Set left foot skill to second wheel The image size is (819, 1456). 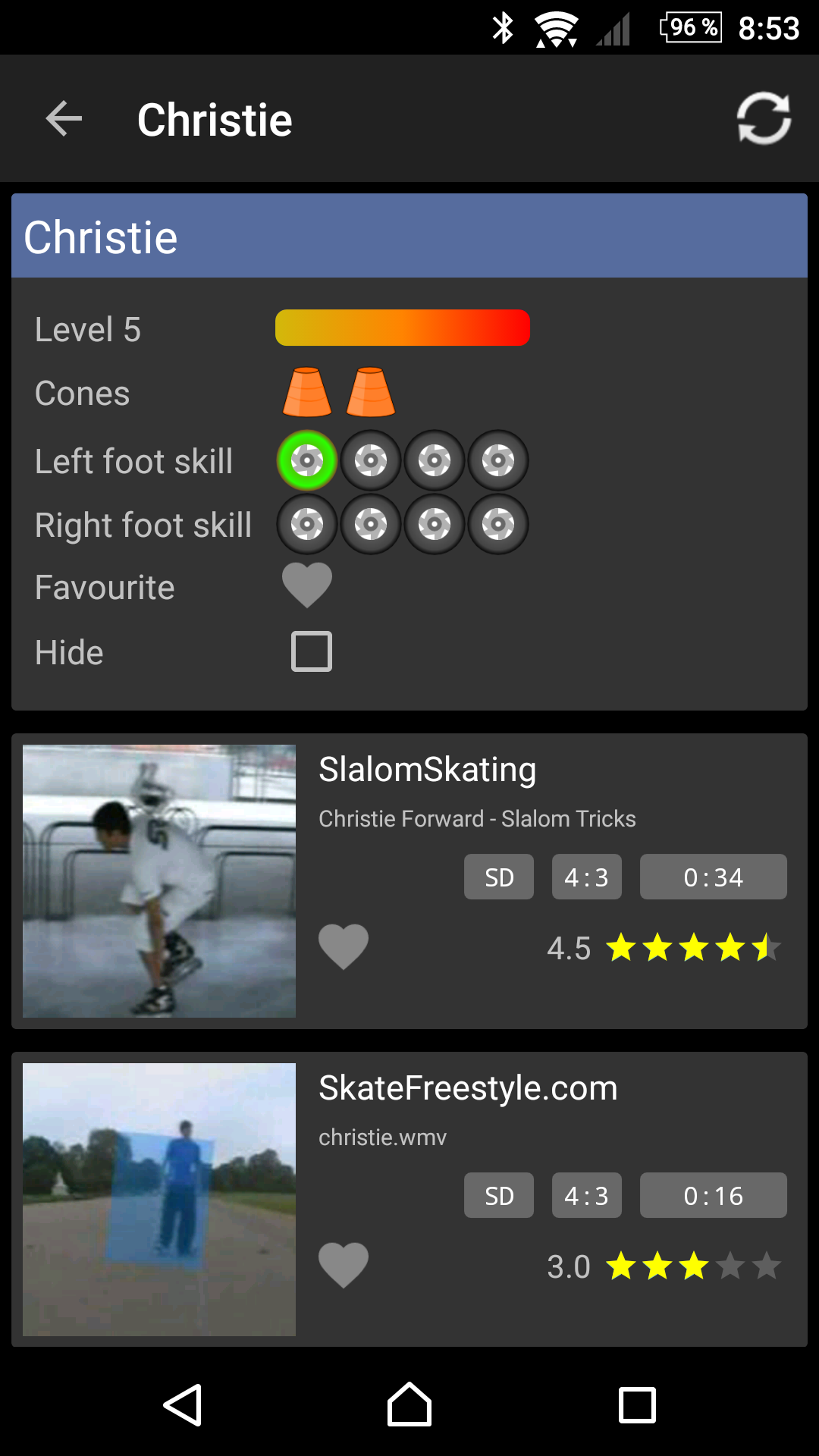pos(371,460)
